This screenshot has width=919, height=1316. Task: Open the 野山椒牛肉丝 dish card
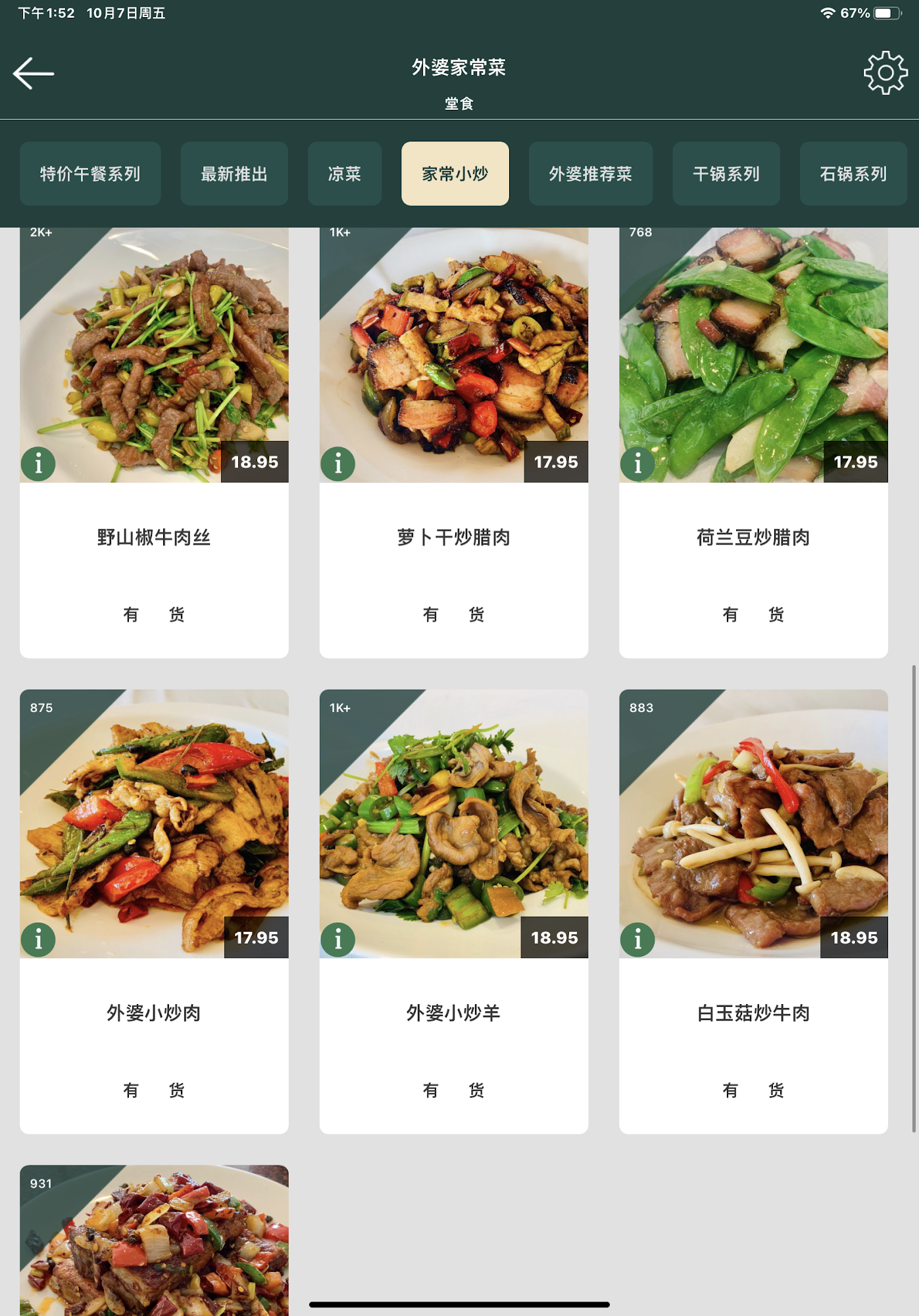154,536
